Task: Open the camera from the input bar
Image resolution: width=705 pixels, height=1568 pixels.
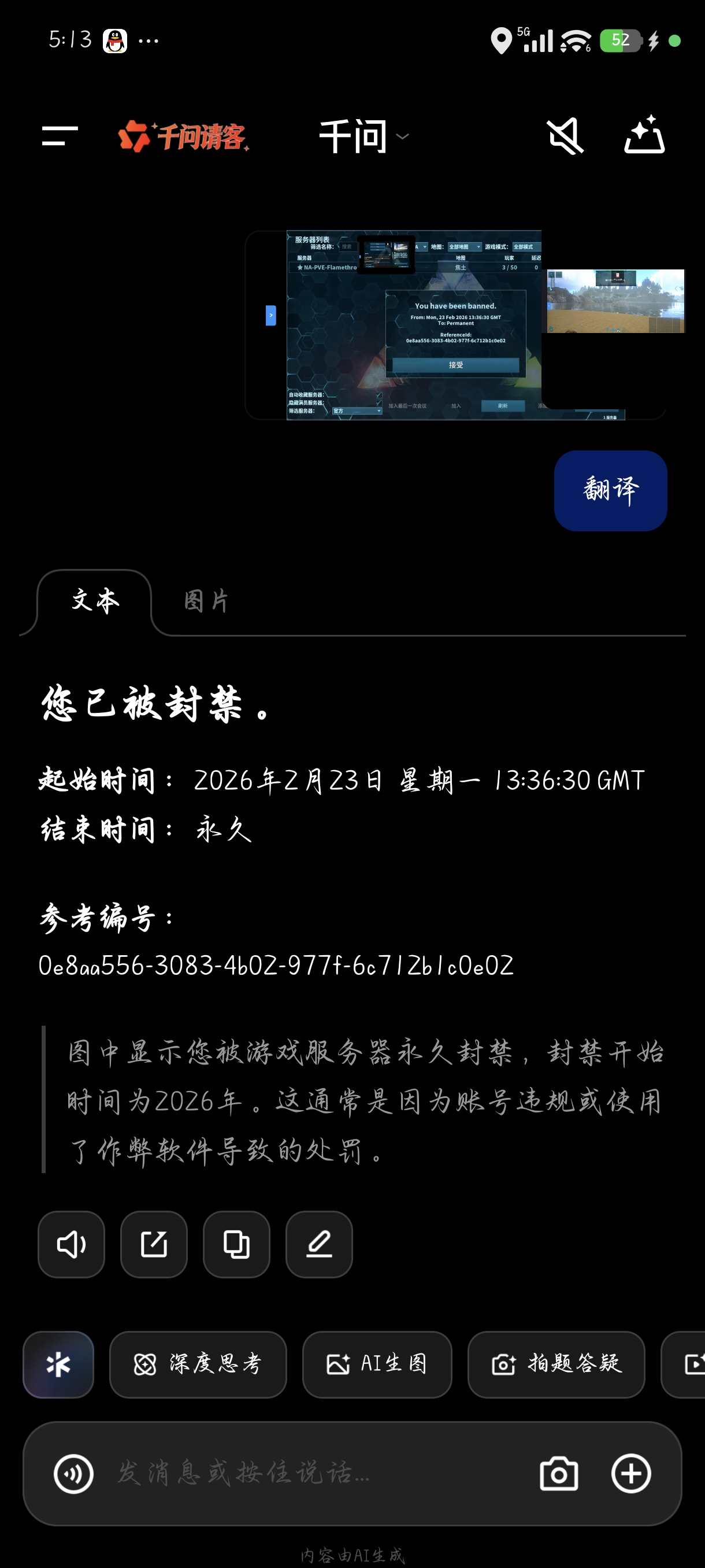Action: [x=558, y=1474]
